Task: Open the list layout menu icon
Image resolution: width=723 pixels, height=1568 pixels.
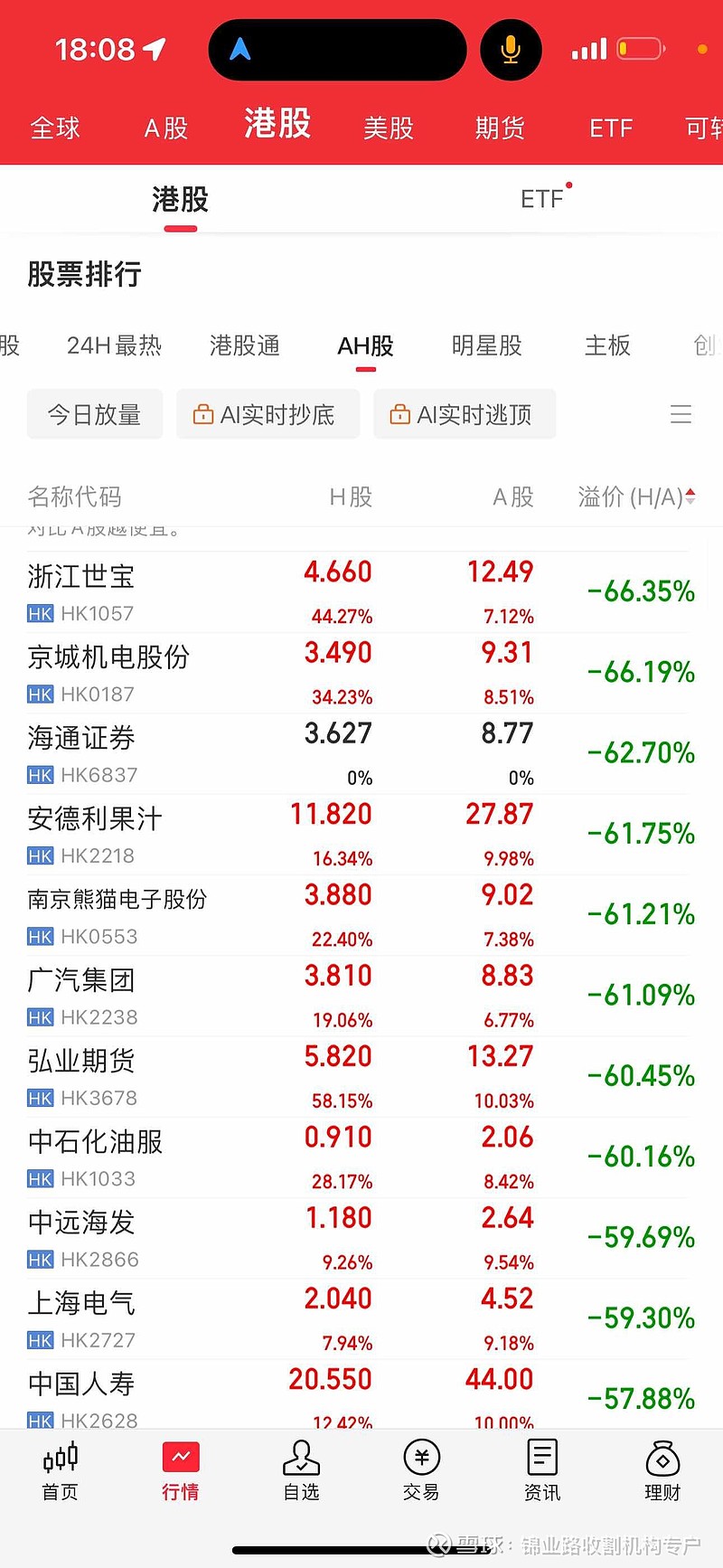Action: 681,414
